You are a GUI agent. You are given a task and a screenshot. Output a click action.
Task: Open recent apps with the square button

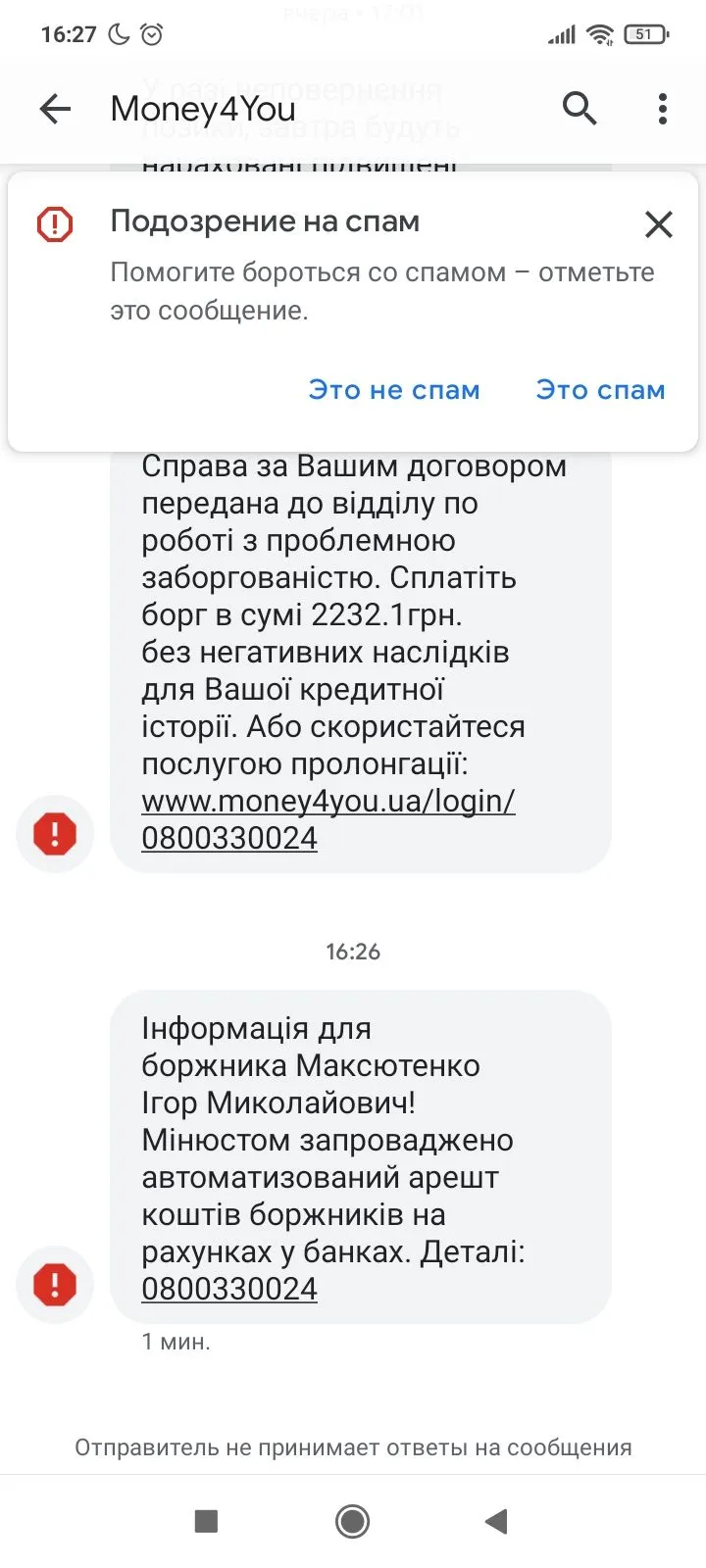pos(206,1521)
